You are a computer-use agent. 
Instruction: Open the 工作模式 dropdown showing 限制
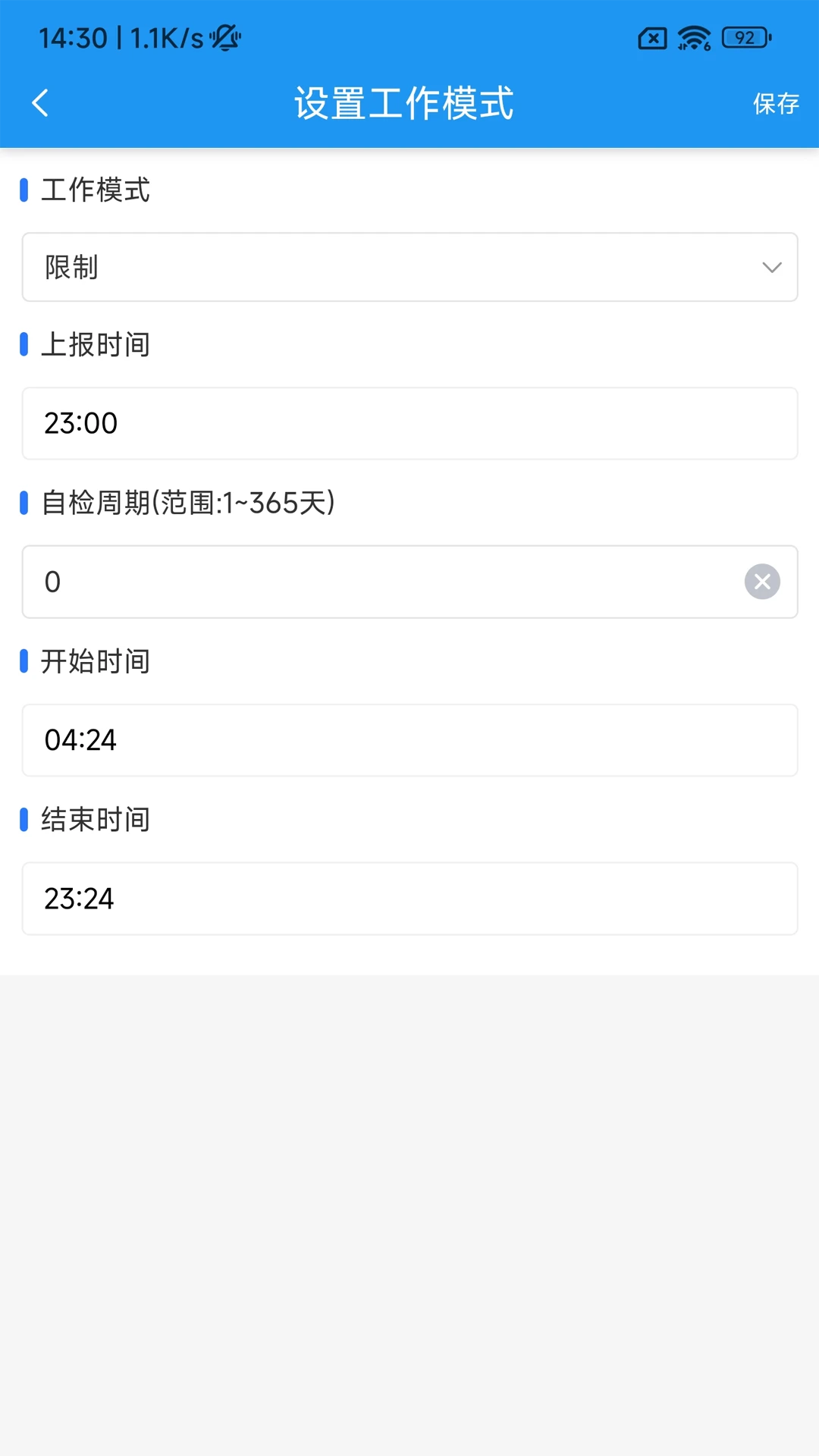point(409,267)
